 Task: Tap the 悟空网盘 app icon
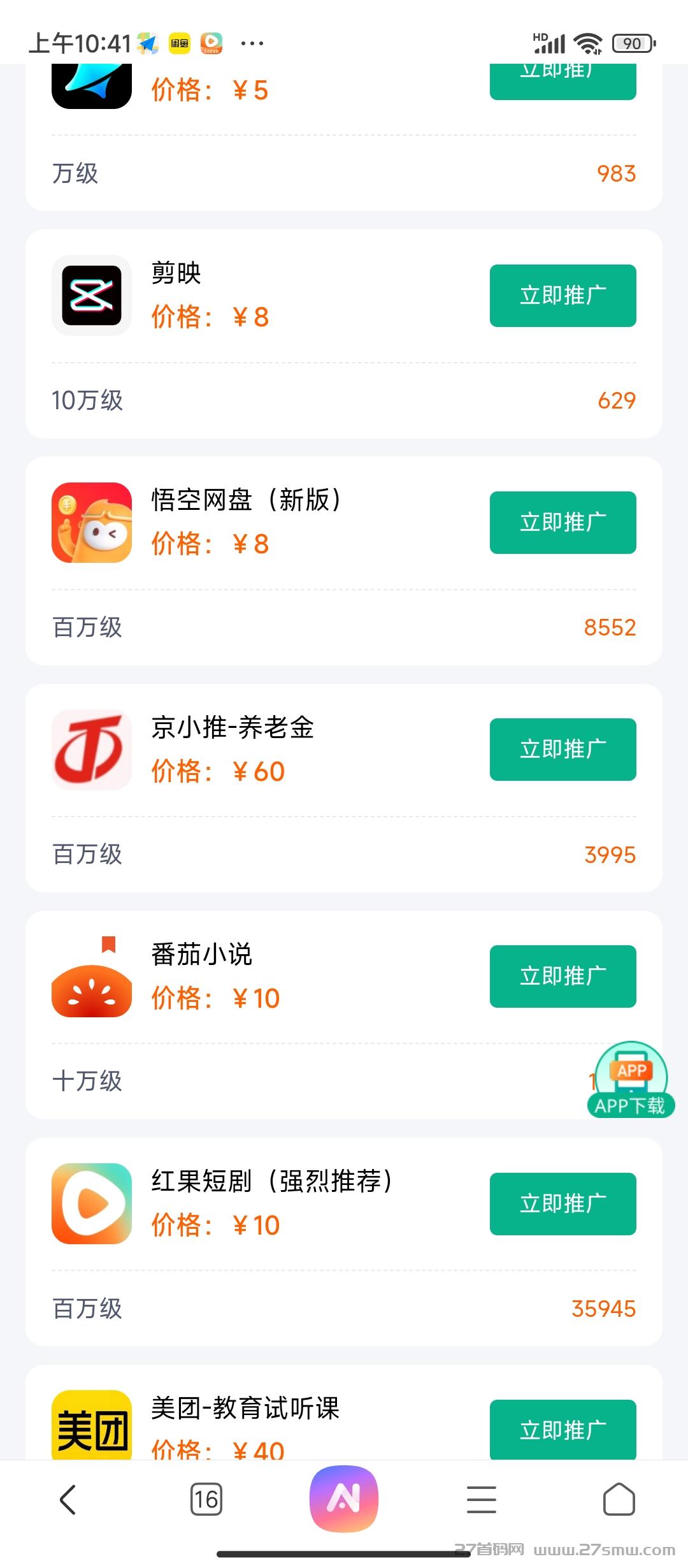pyautogui.click(x=91, y=523)
